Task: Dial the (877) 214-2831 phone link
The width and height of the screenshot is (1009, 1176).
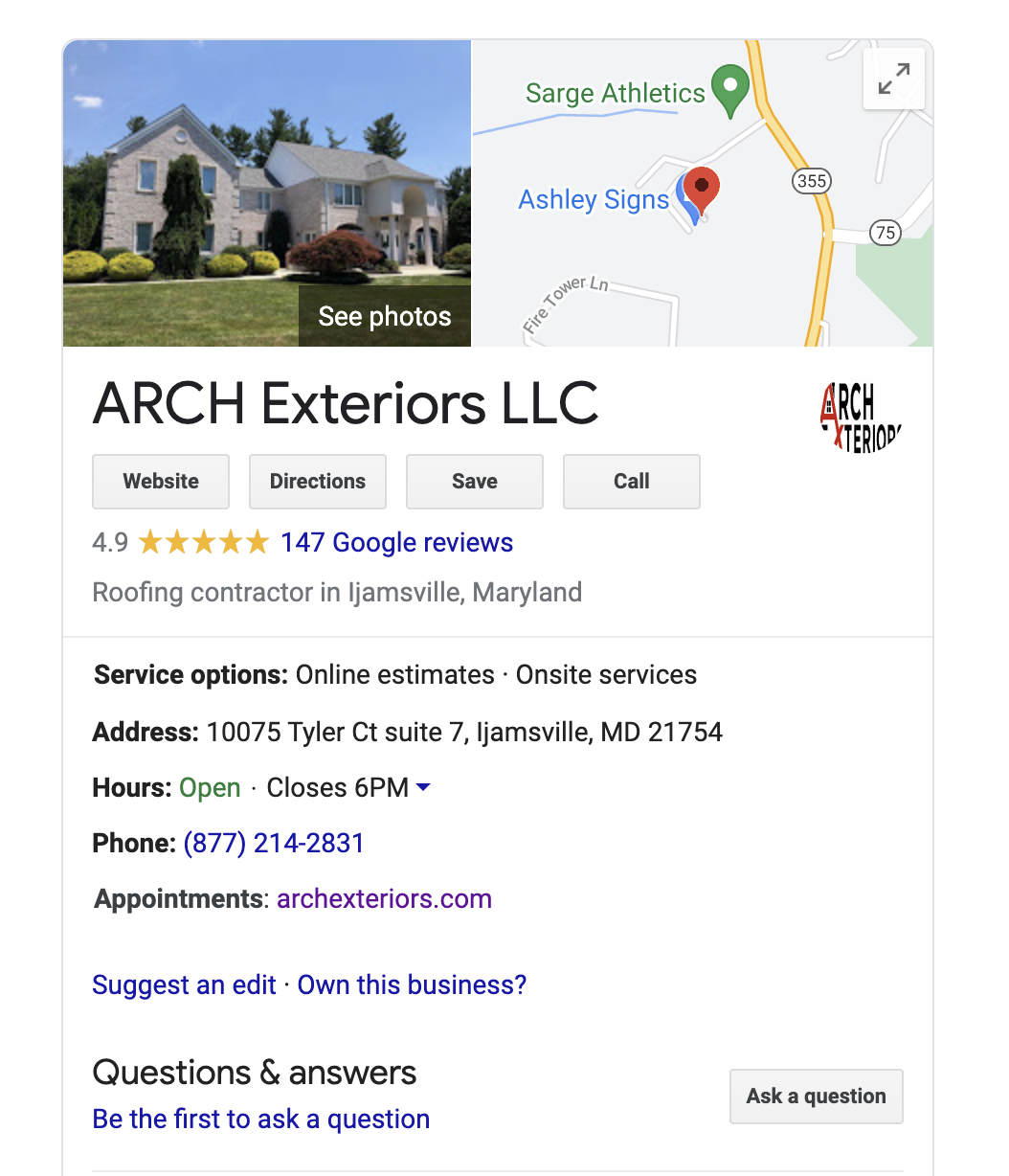Action: [274, 844]
